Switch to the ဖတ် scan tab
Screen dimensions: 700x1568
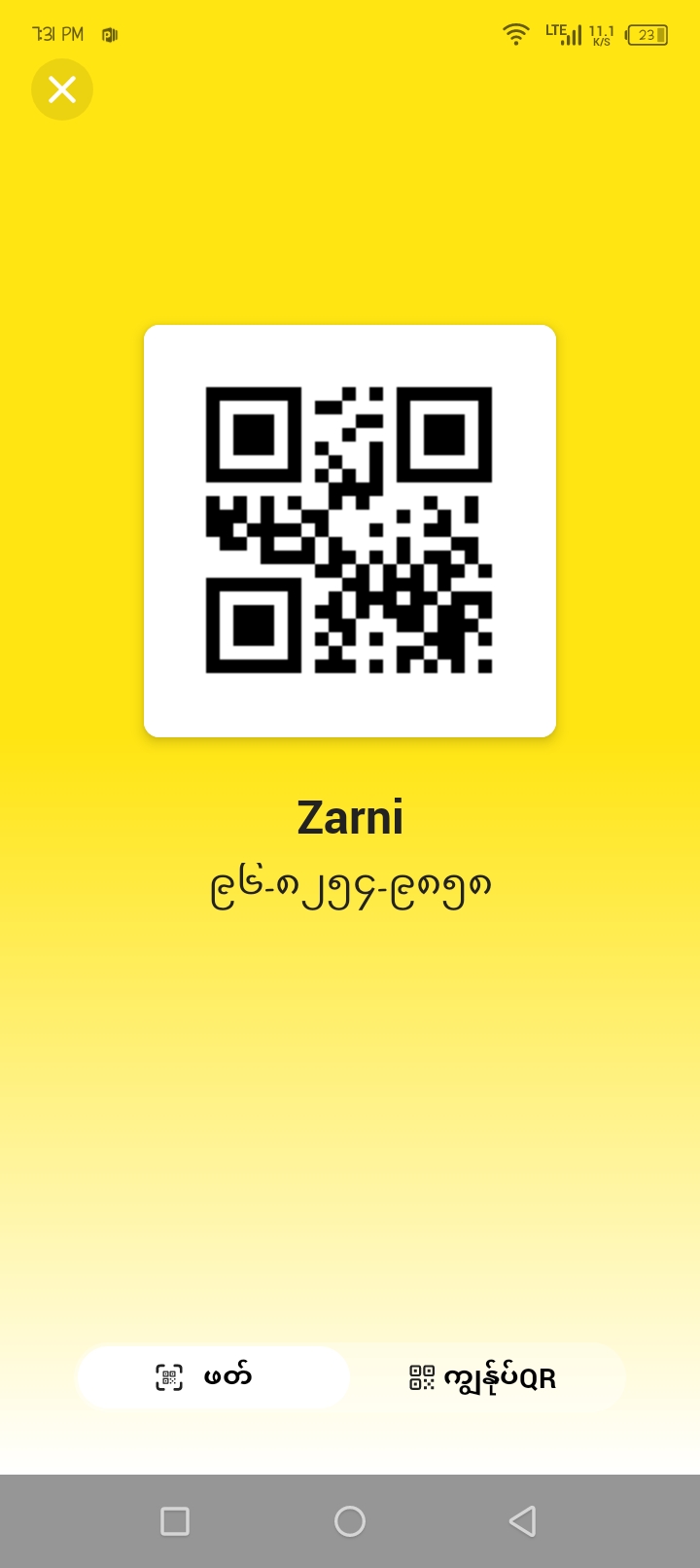[x=213, y=1376]
